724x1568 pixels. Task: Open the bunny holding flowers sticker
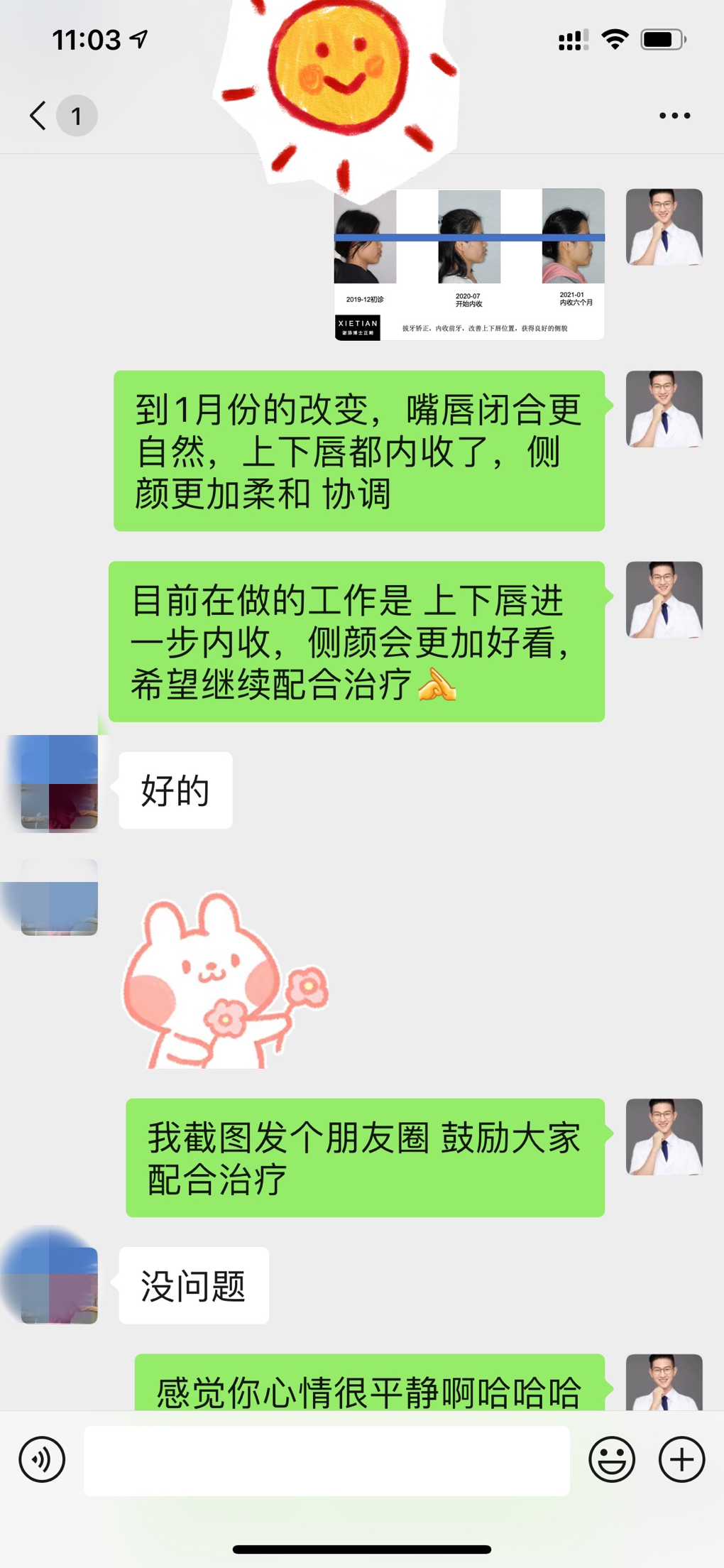225,980
